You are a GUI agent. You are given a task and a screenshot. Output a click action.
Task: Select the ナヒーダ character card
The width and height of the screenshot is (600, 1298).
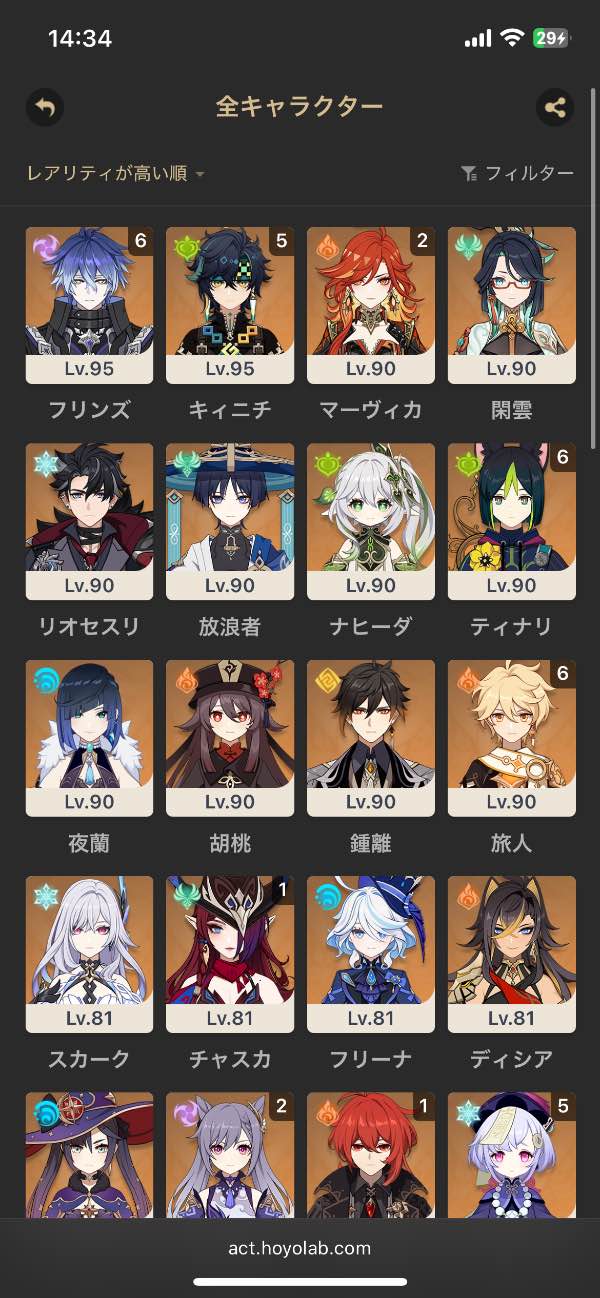371,521
